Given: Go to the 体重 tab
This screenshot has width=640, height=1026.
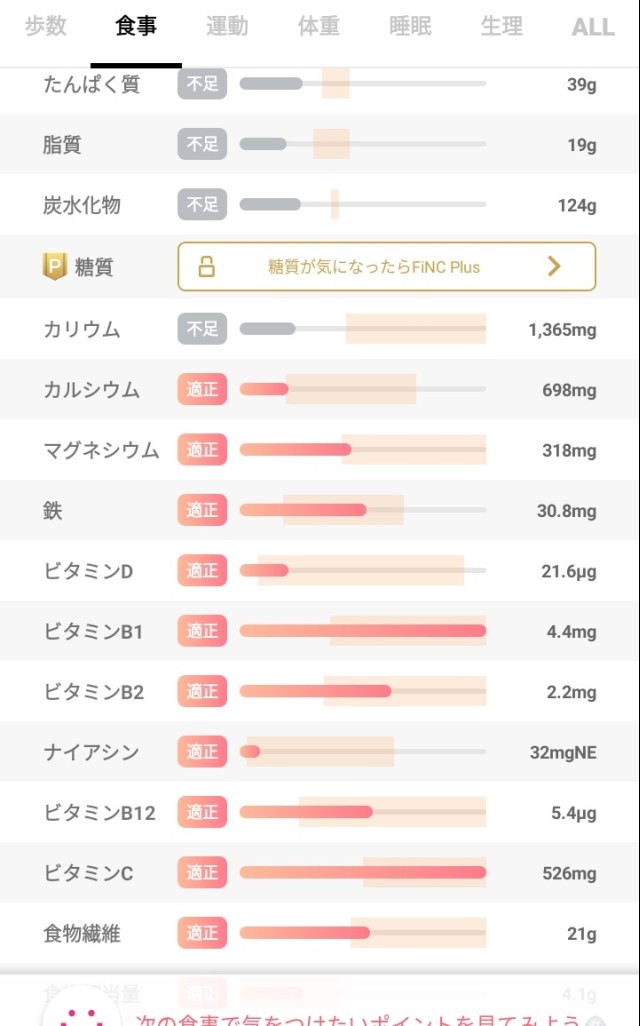Looking at the screenshot, I should (319, 27).
